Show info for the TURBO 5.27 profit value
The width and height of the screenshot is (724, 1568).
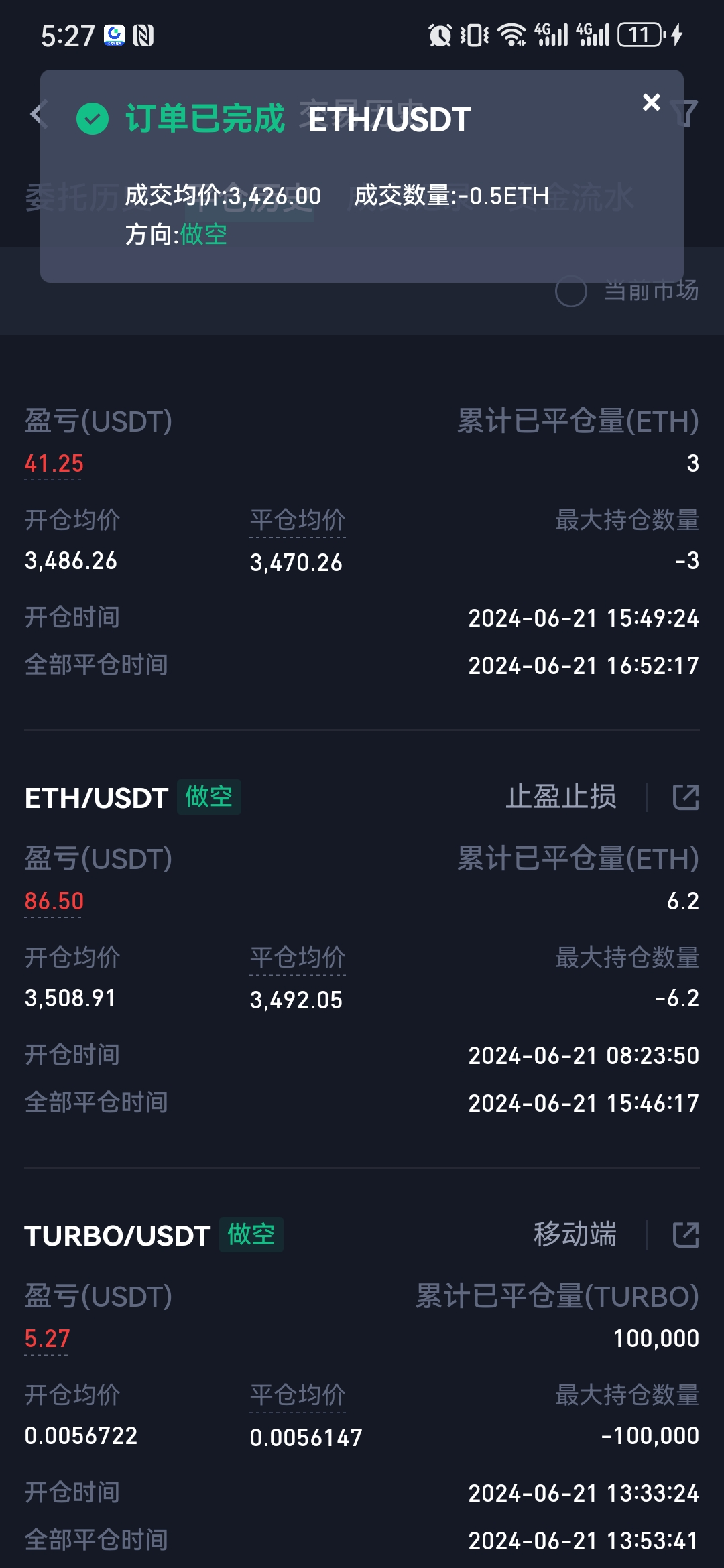point(47,1340)
